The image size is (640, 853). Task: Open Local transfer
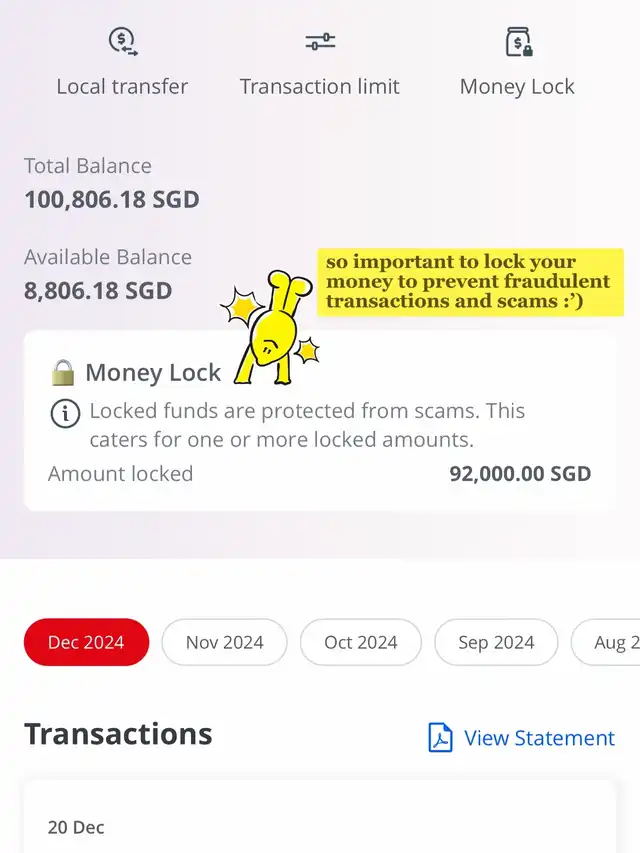(x=122, y=62)
